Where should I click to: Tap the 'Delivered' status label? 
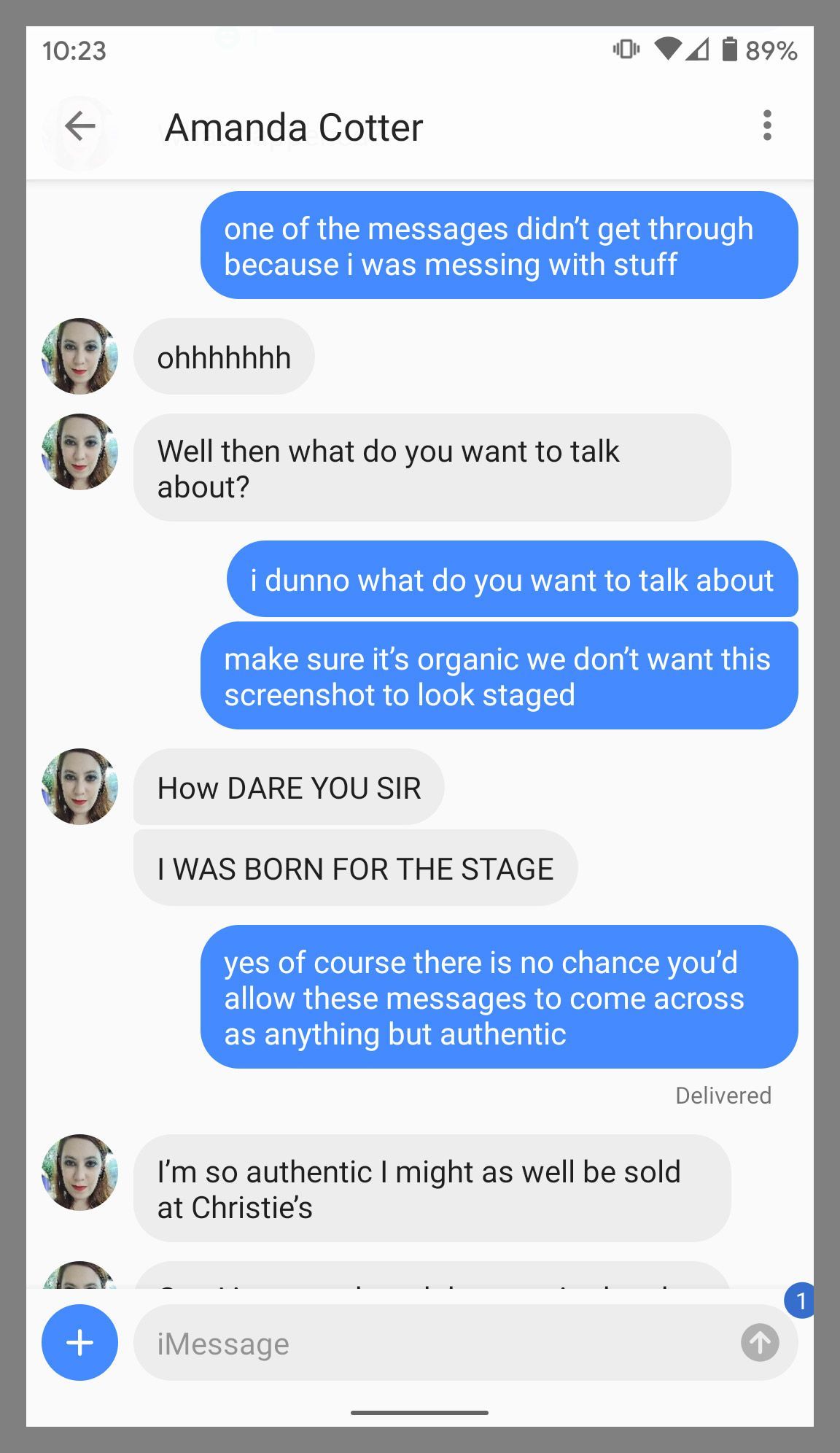pos(723,1095)
